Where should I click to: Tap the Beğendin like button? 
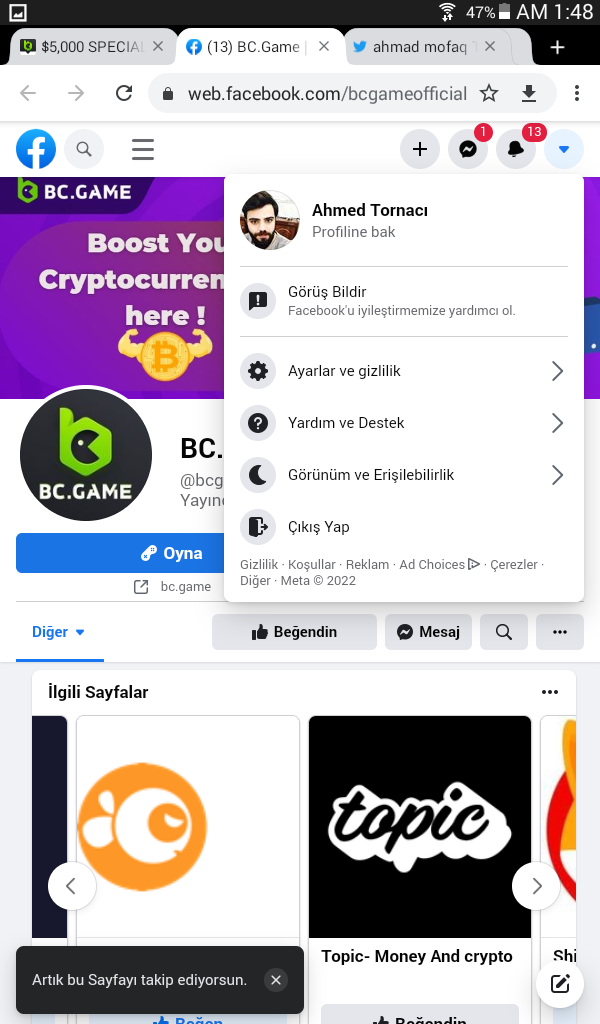294,632
